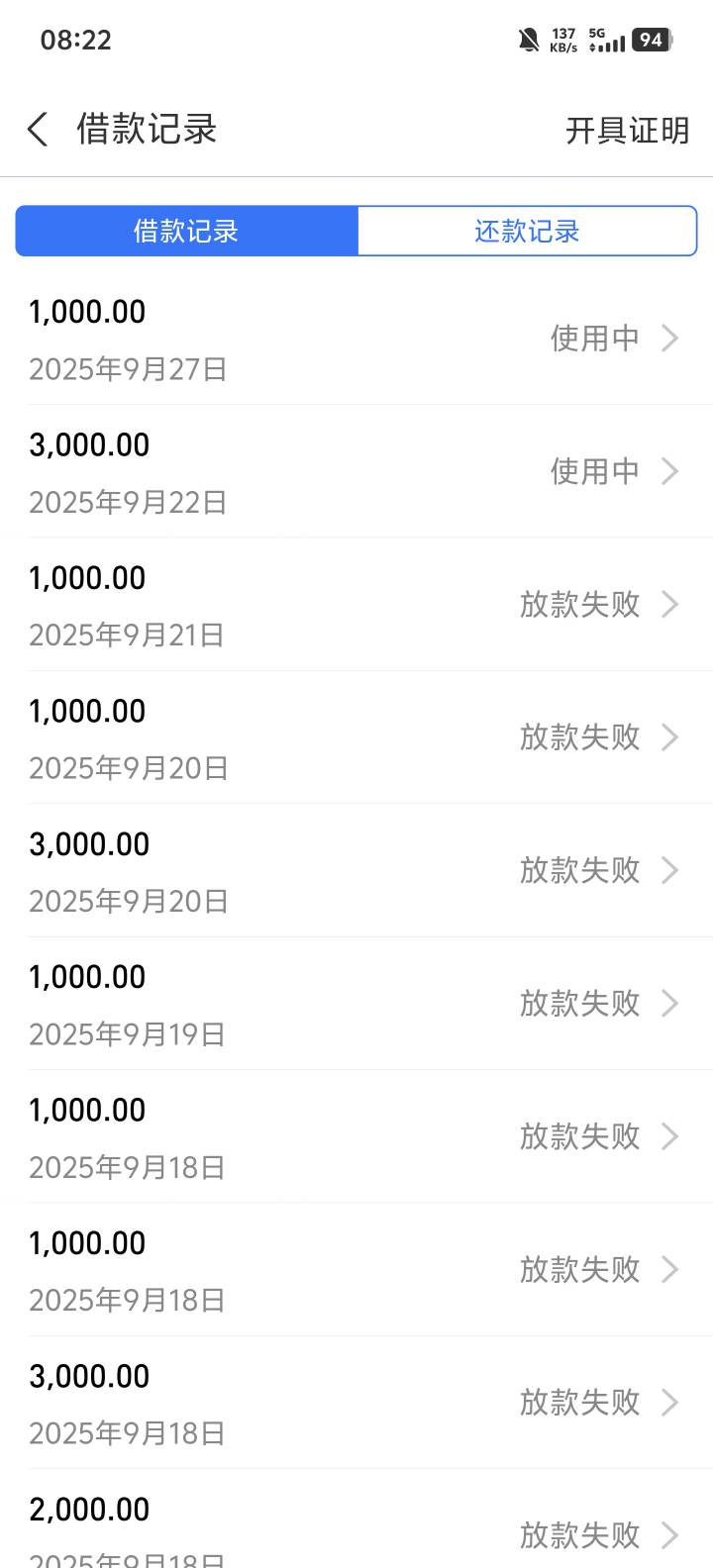Switch to the 还款记录 tab
This screenshot has height=1568, width=713.
point(527,231)
